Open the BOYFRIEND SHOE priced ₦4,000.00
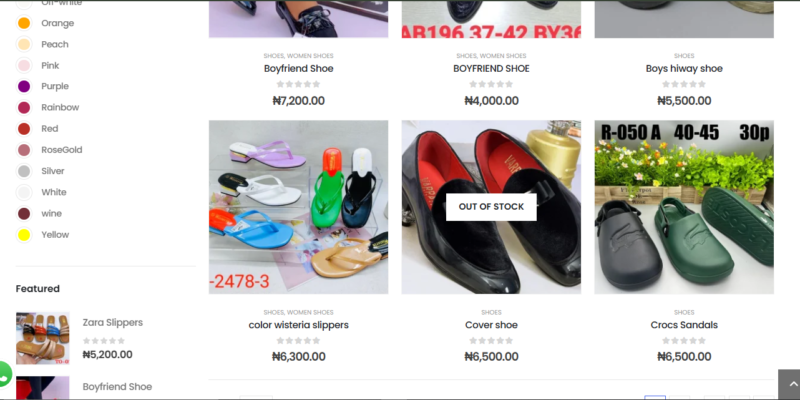The width and height of the screenshot is (800, 400). [491, 69]
